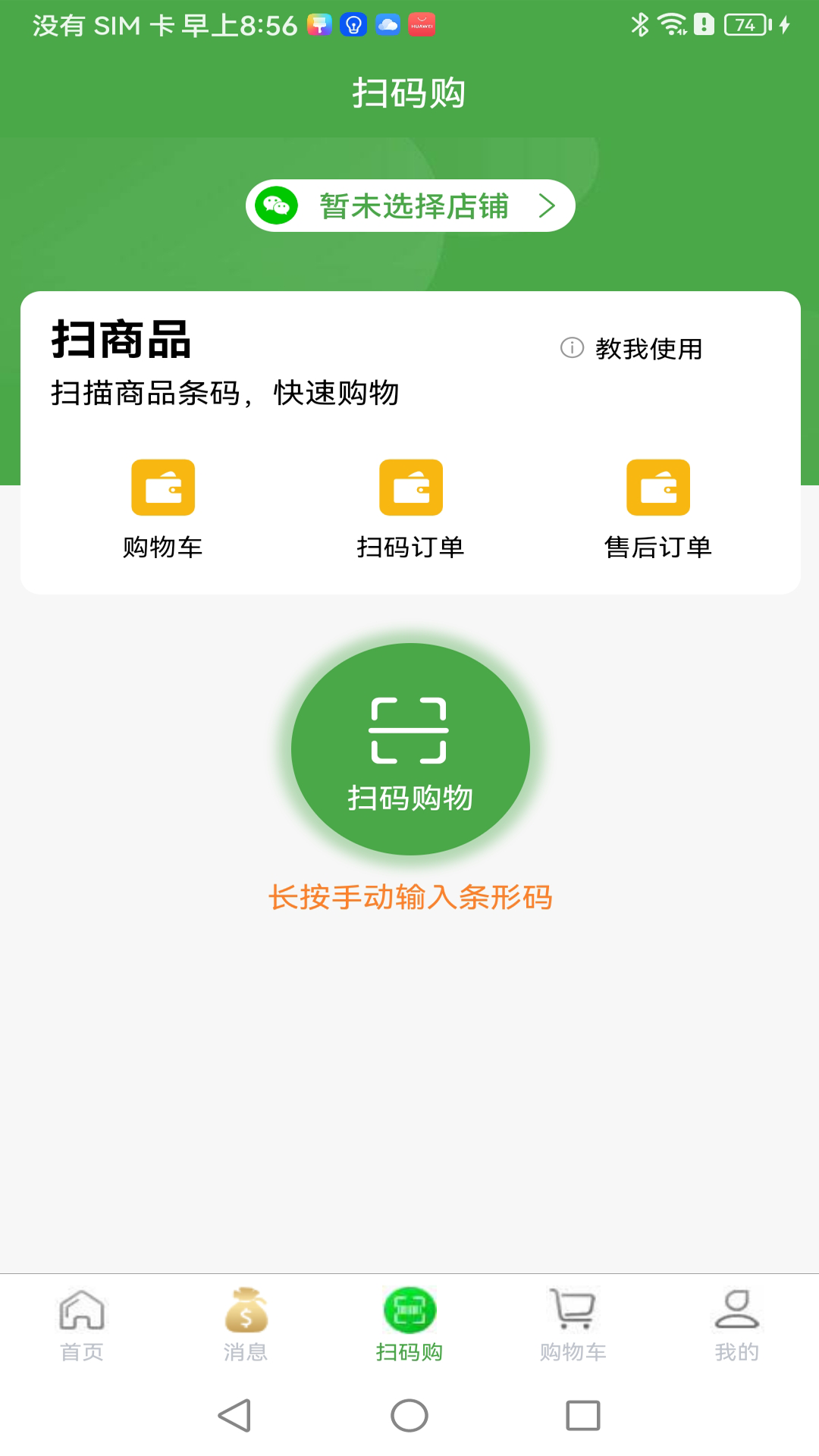Viewport: 819px width, 1456px height.
Task: Go to the system home screen
Action: click(409, 1415)
